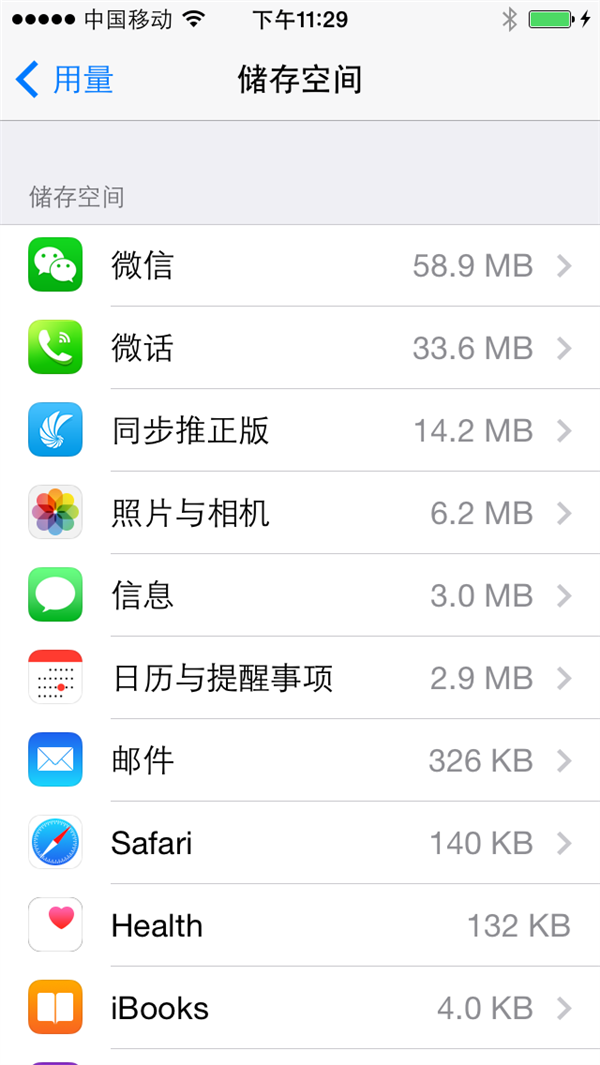View Safari storage details

click(300, 843)
